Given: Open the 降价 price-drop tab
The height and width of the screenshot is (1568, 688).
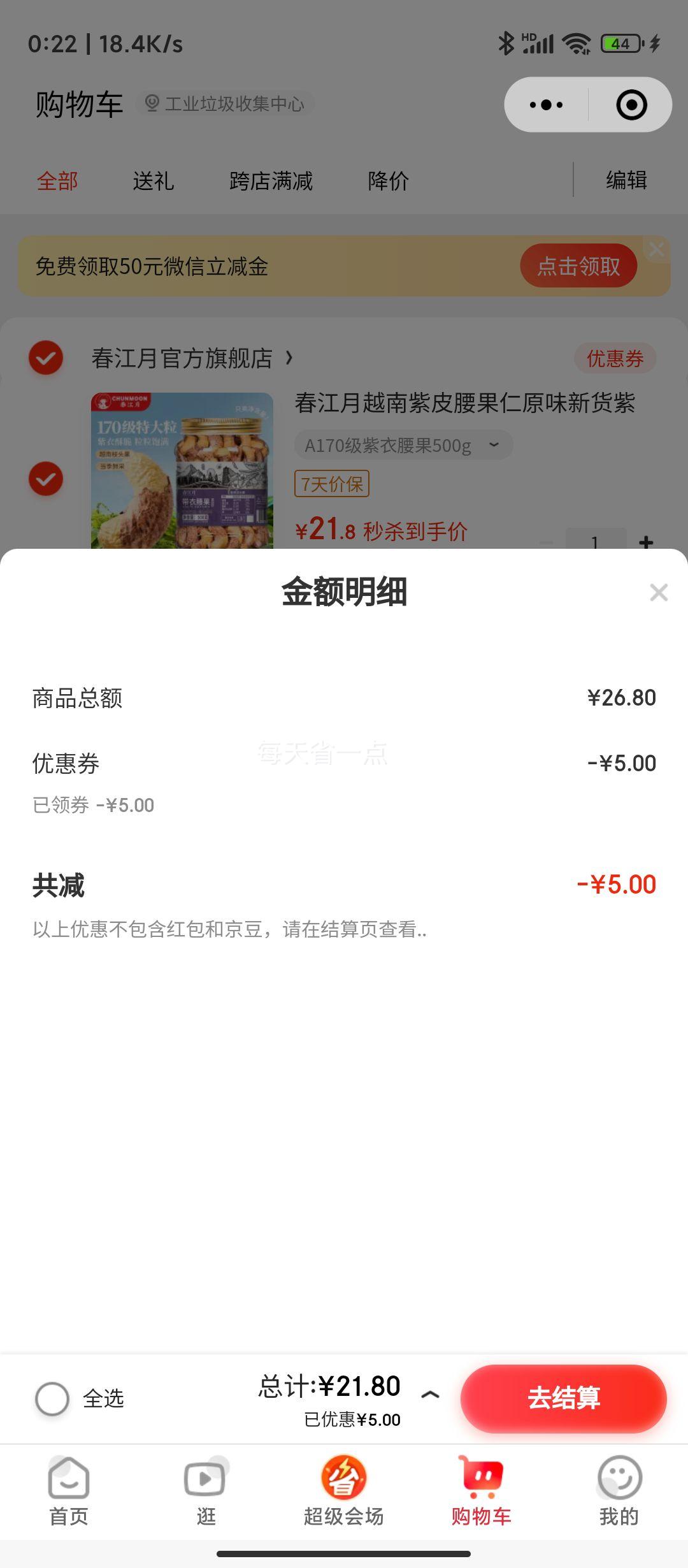Looking at the screenshot, I should point(389,181).
